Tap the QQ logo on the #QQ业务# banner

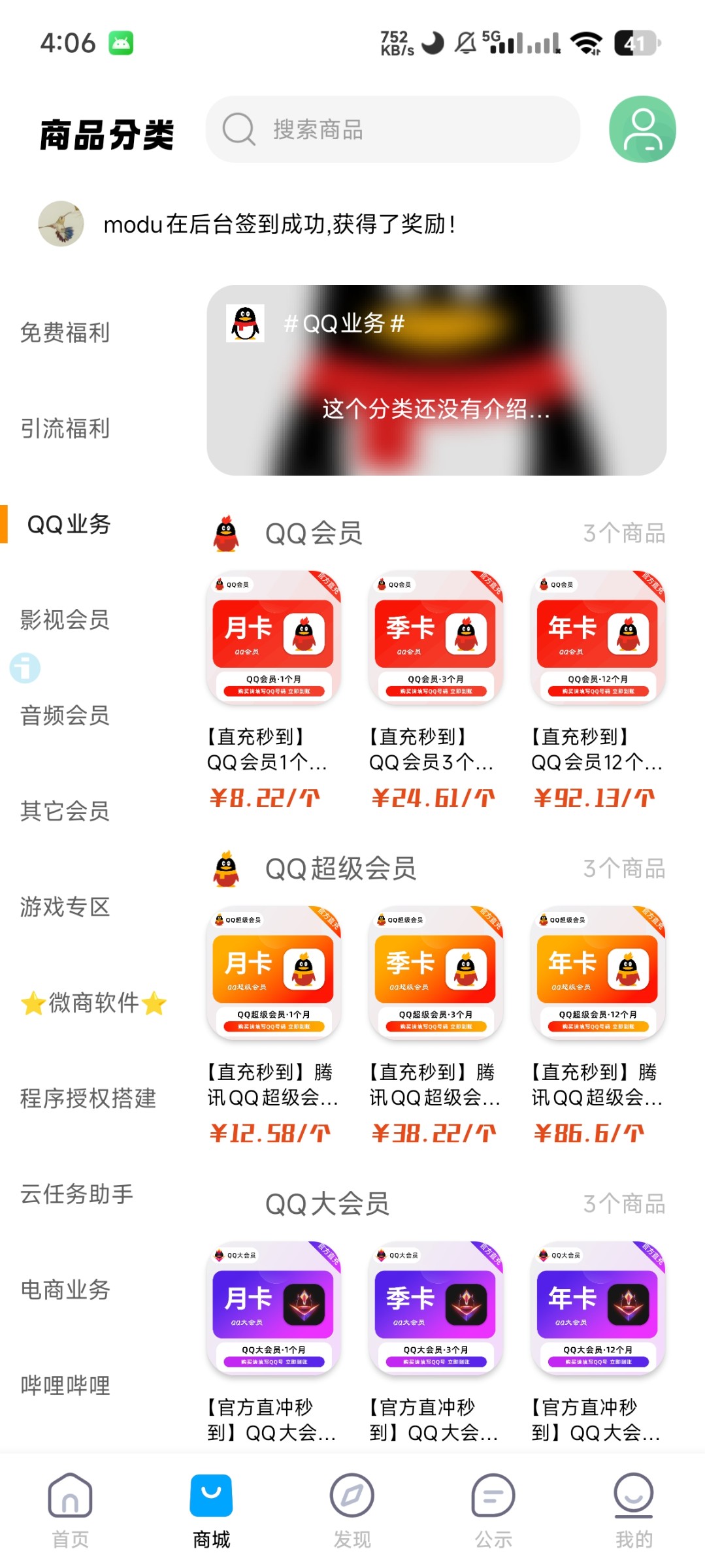coord(245,323)
